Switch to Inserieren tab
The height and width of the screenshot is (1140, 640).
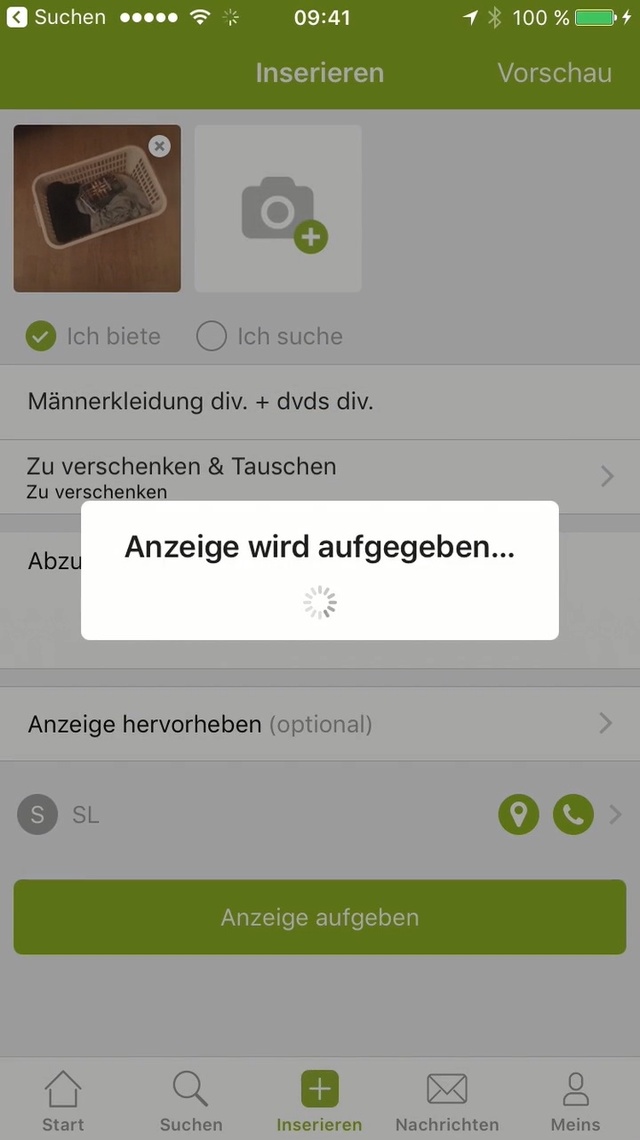[320, 1100]
